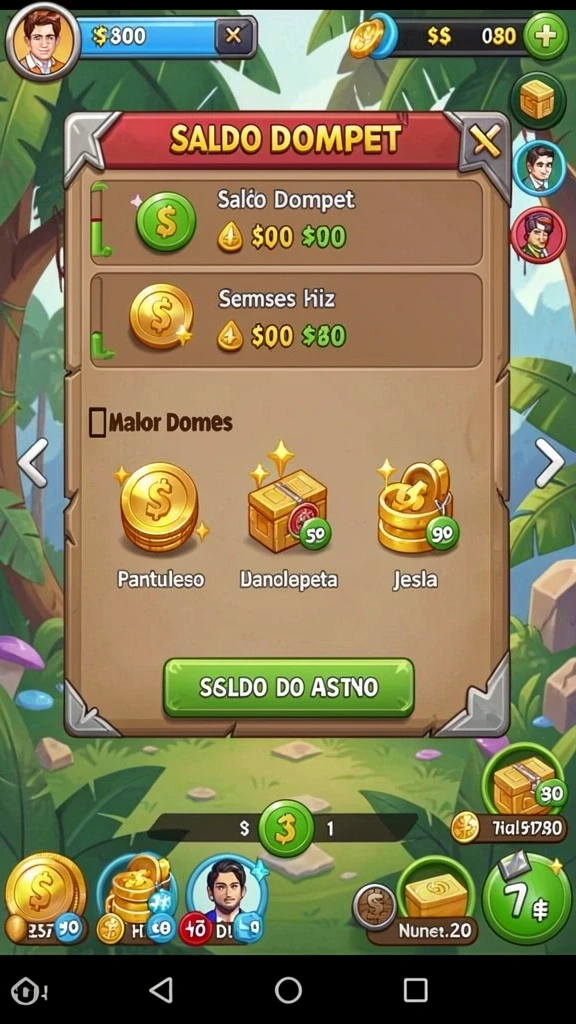Go to previous page with left arrow
Screen dimensions: 576x1024
tap(33, 463)
